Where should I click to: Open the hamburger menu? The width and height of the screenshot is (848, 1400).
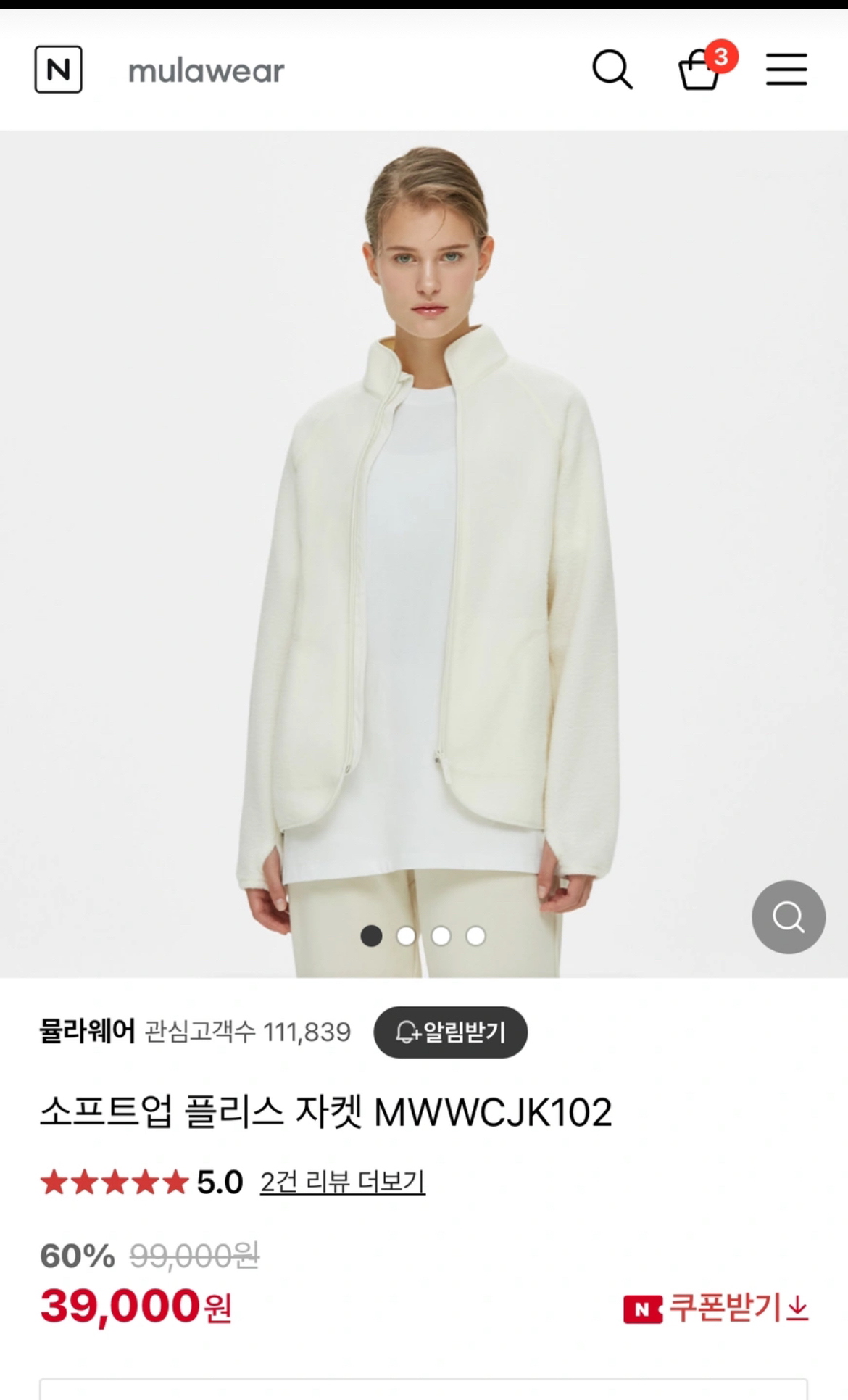786,70
